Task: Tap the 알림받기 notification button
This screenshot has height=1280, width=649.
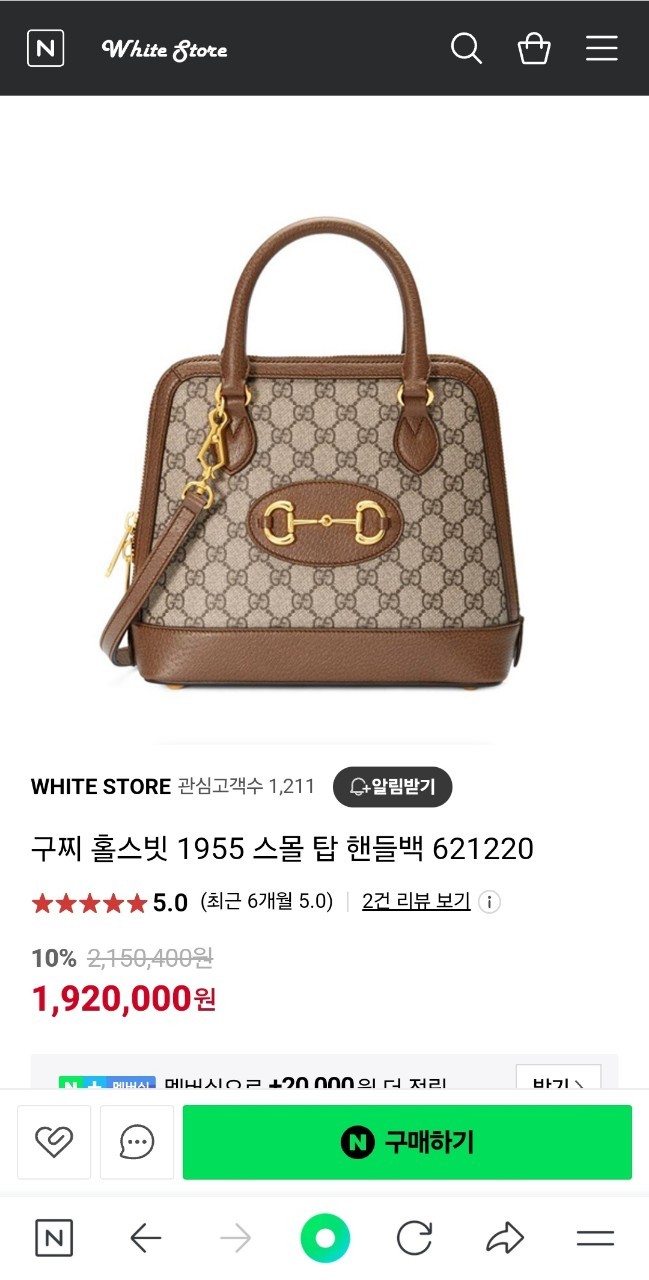Action: pyautogui.click(x=392, y=787)
